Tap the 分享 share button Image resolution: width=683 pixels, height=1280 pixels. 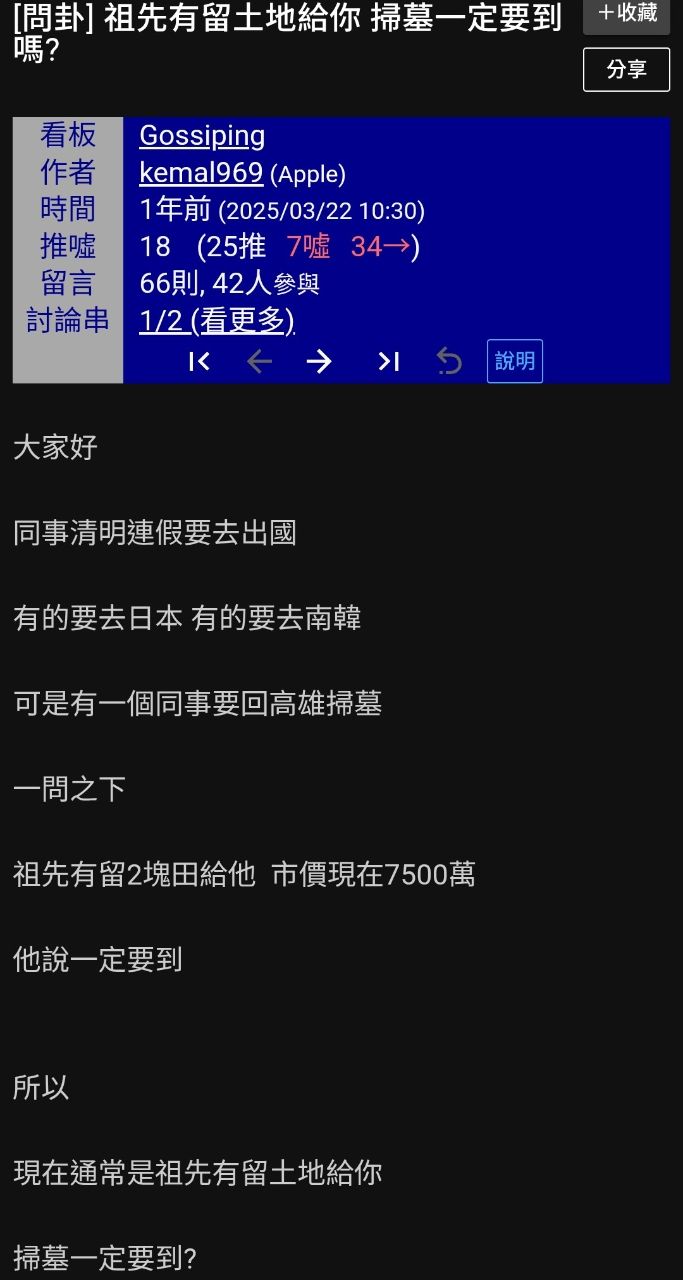(x=626, y=70)
